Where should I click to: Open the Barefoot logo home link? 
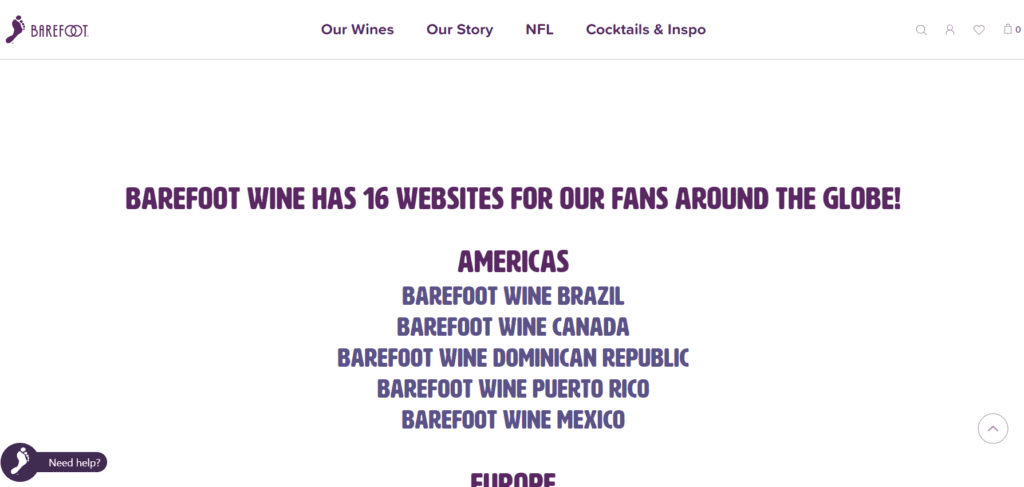point(47,30)
